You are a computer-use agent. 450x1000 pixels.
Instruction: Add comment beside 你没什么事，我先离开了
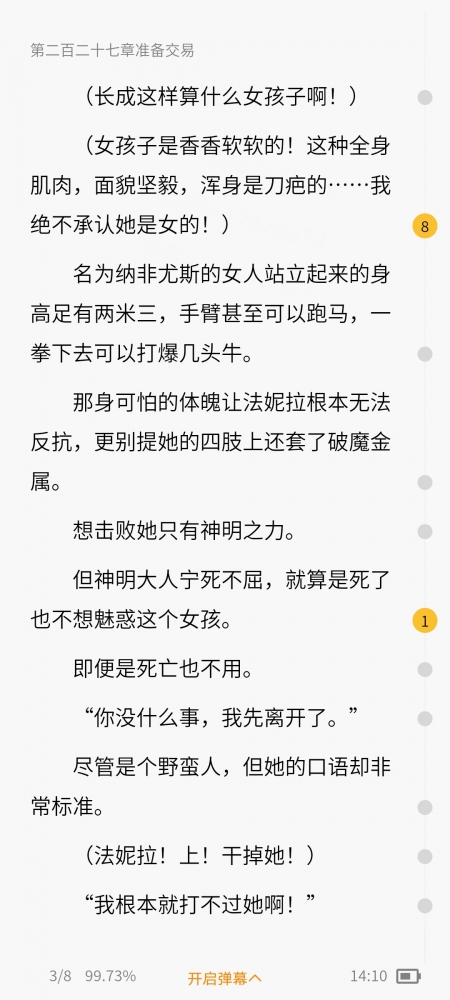[x=425, y=719]
